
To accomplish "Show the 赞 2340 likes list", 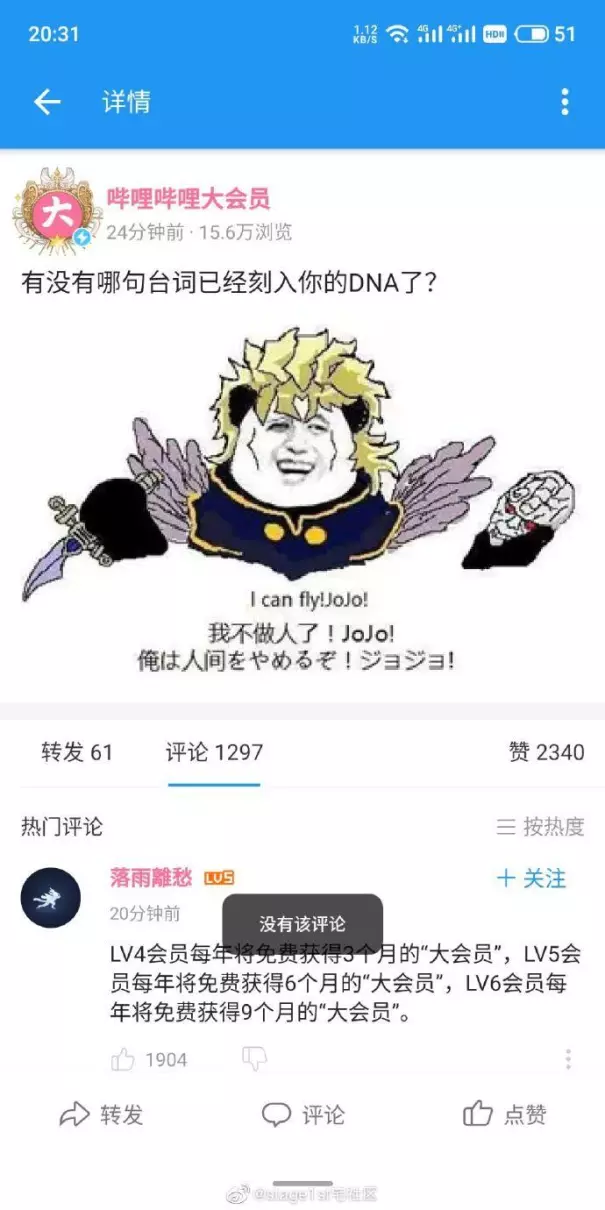I will (546, 752).
